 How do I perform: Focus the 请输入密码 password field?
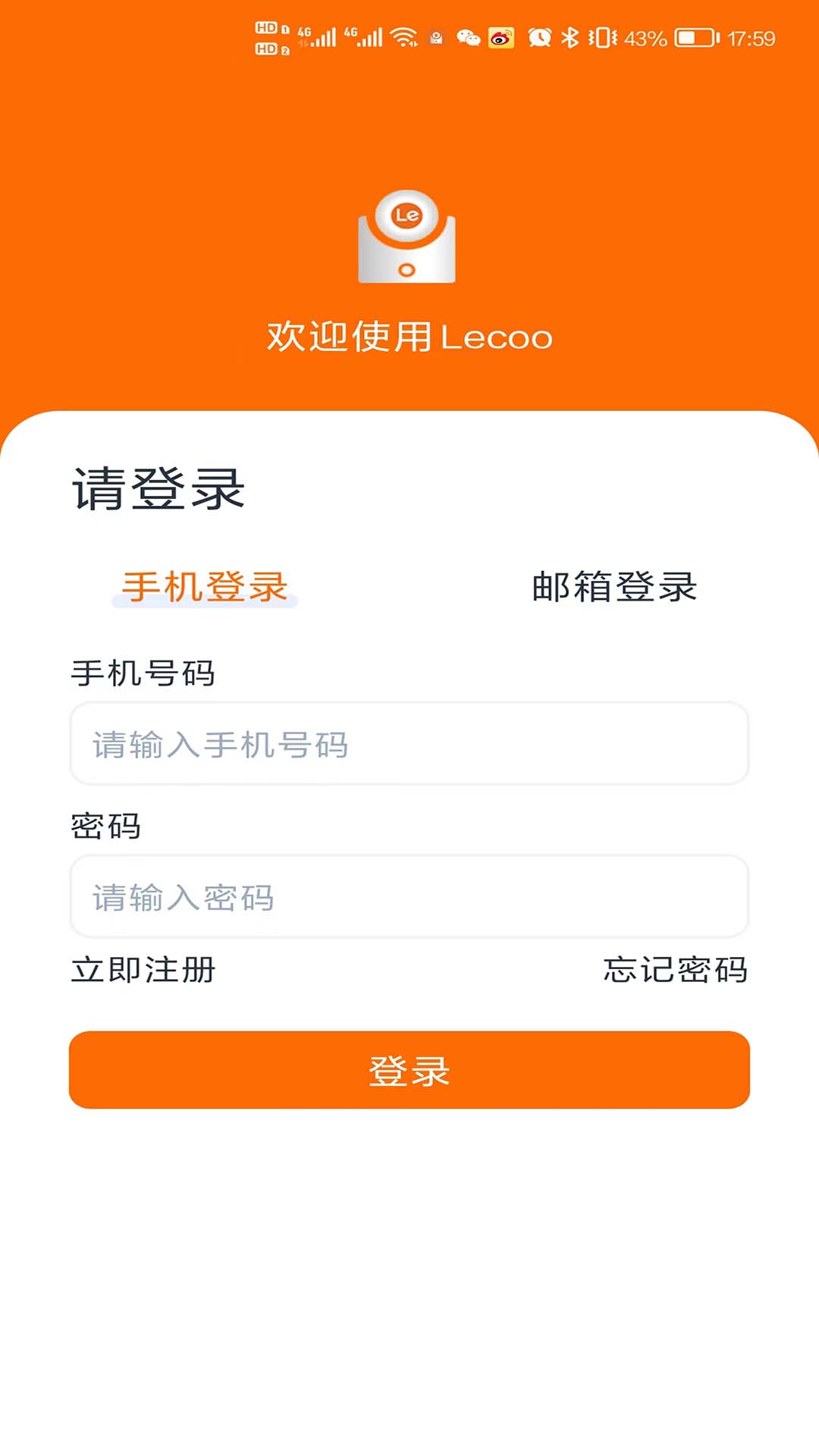pos(409,897)
